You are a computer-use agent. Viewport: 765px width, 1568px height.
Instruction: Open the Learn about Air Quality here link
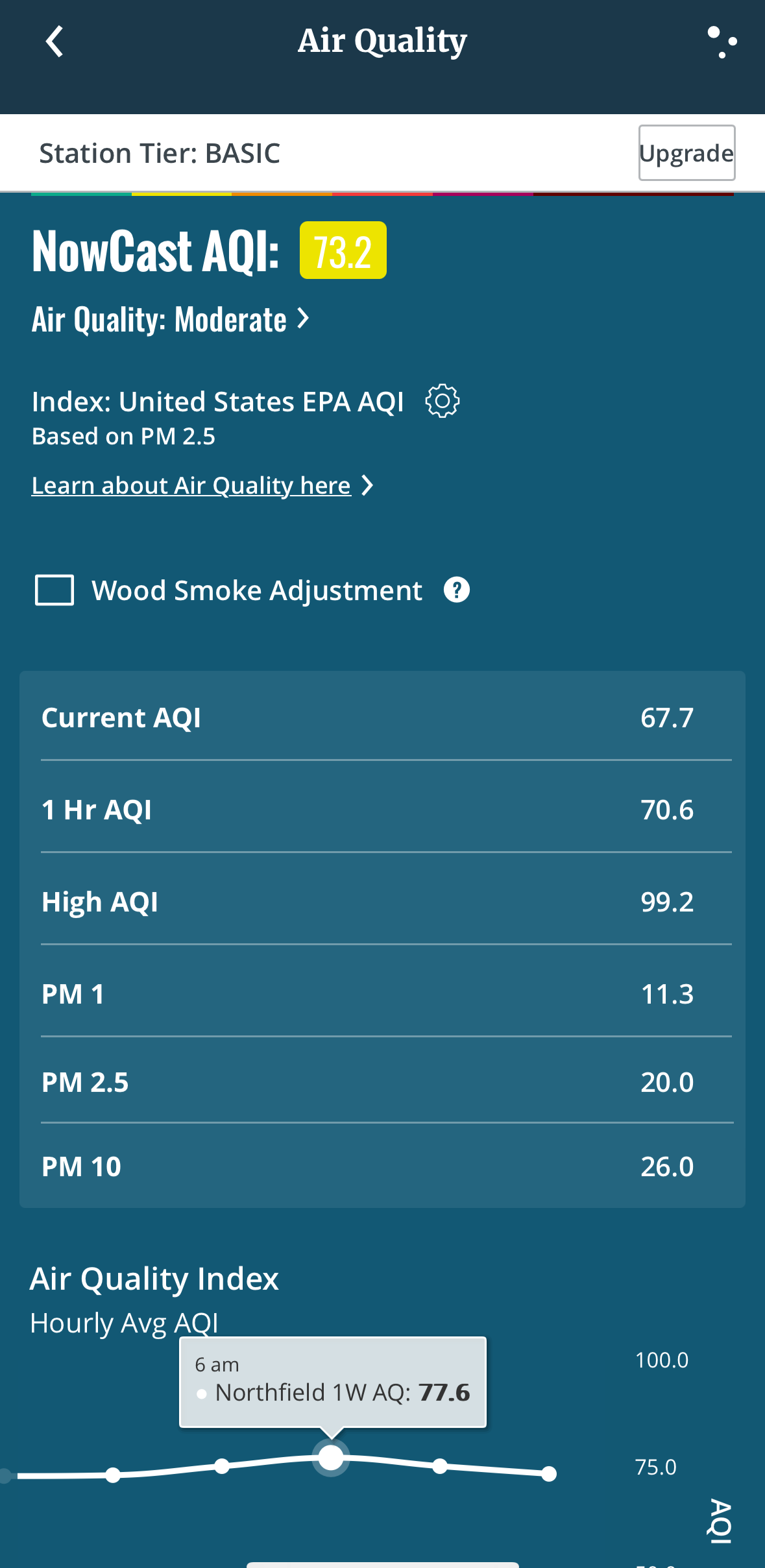[202, 485]
